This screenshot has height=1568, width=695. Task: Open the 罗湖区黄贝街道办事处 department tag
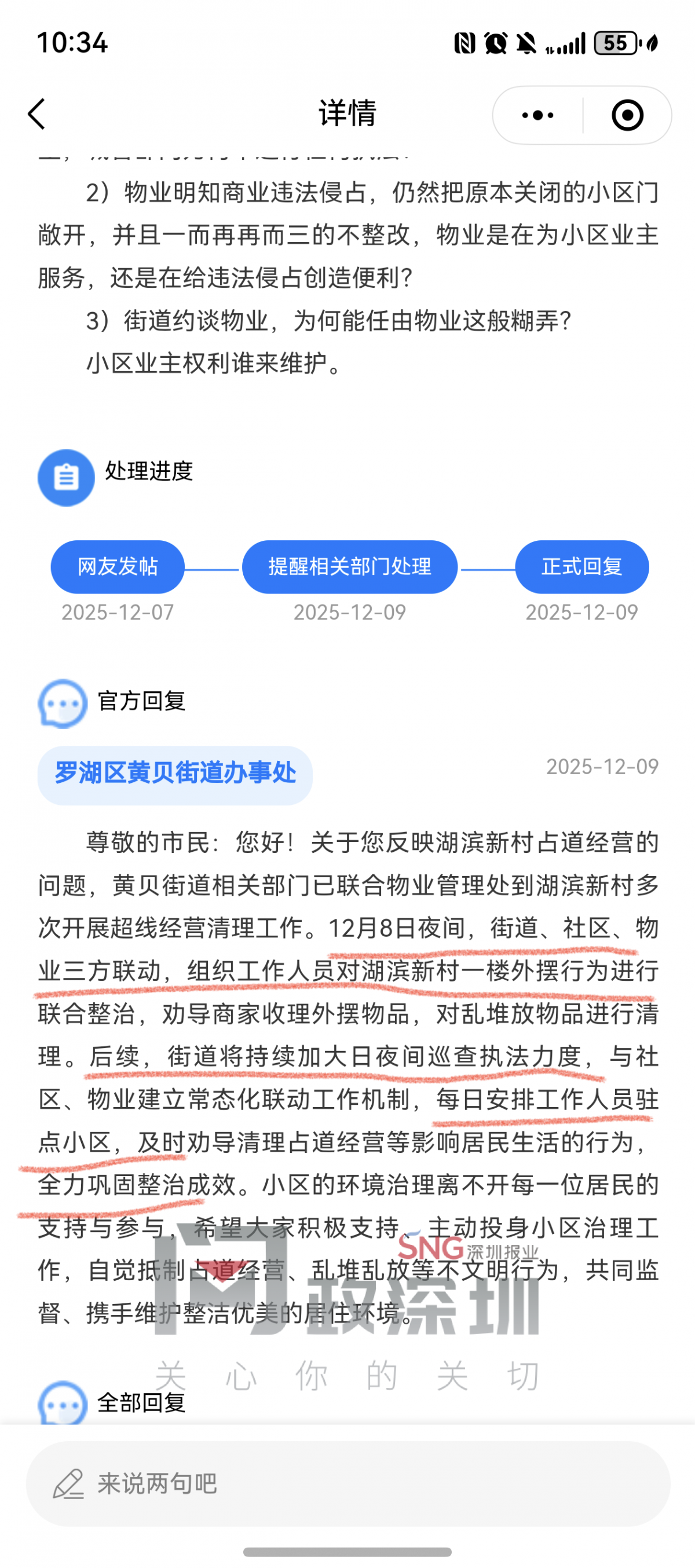click(x=175, y=774)
